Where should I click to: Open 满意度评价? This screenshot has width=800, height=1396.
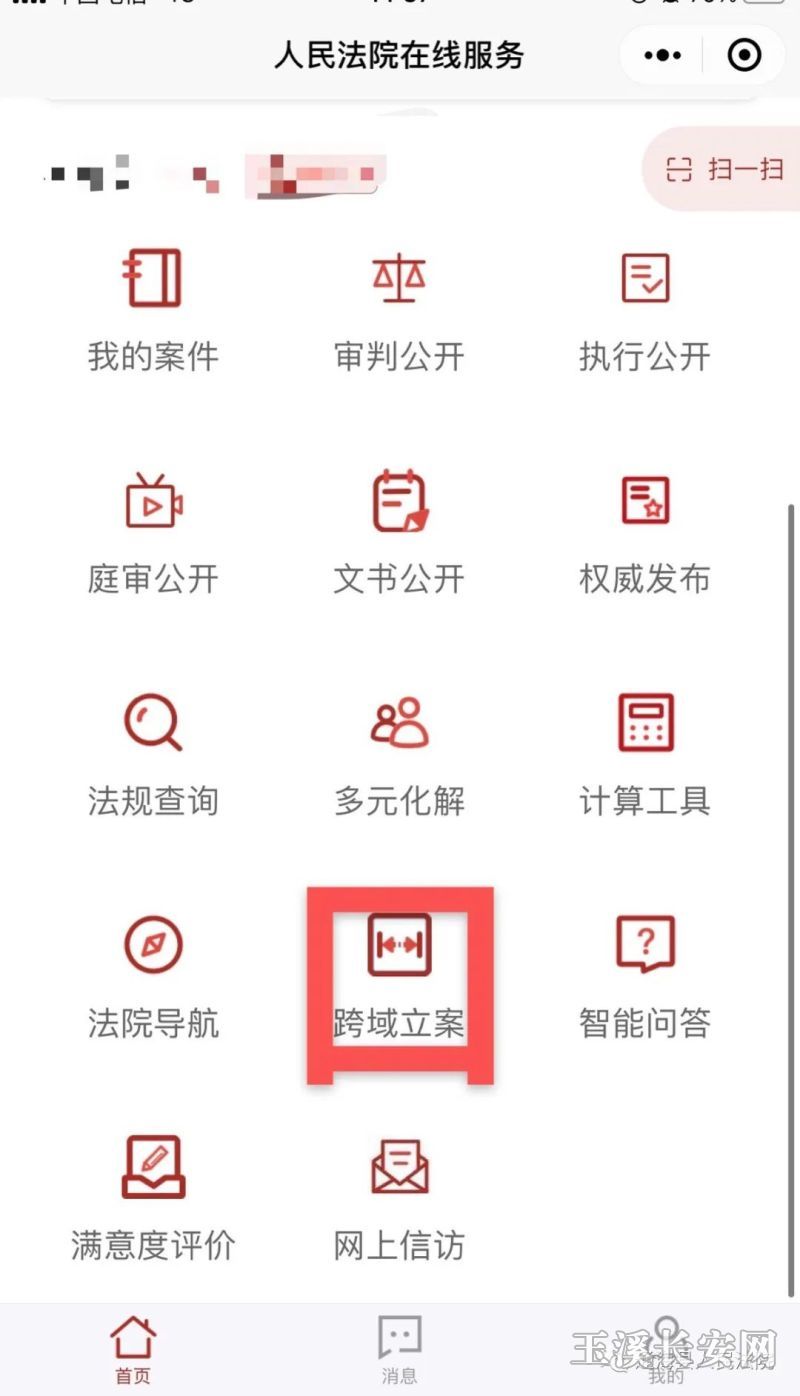[x=152, y=1200]
